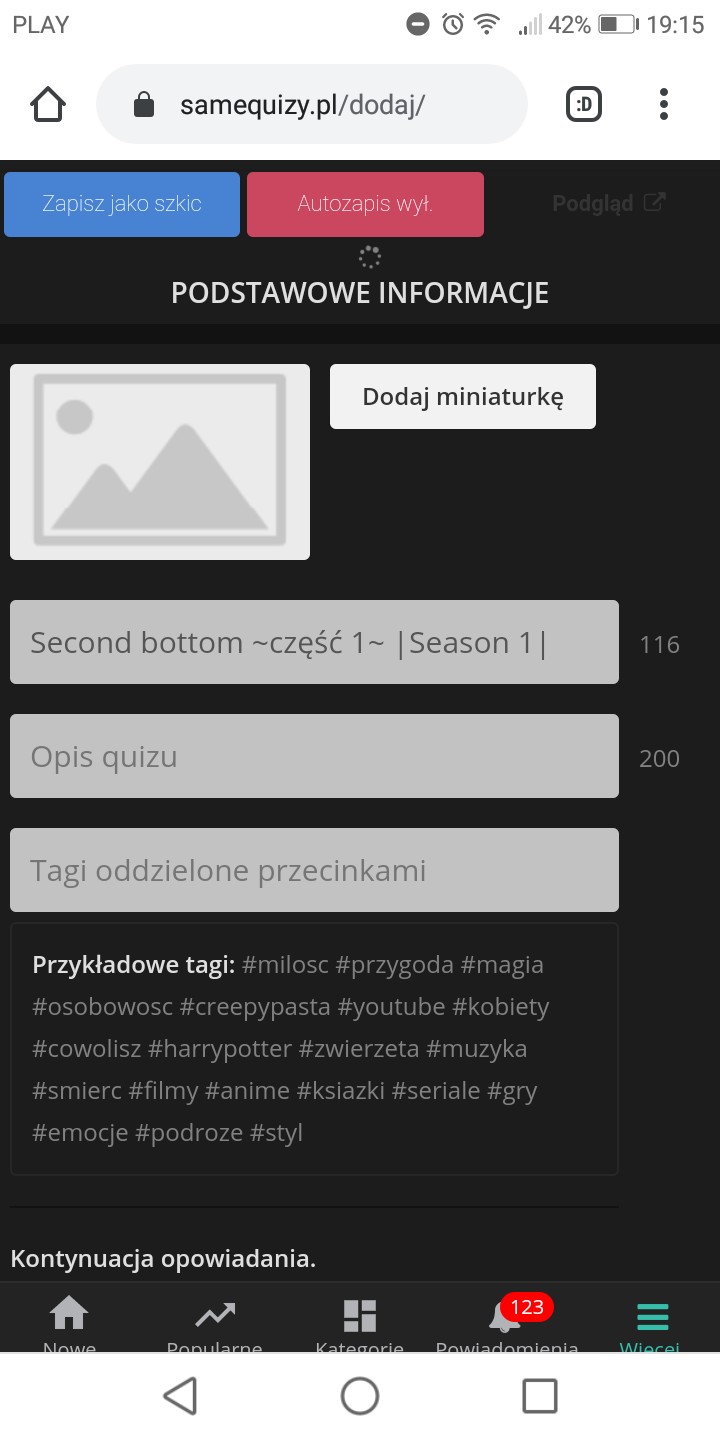This screenshot has width=720, height=1440.
Task: Save quiz with Zapisz jako szkic
Action: pos(122,204)
